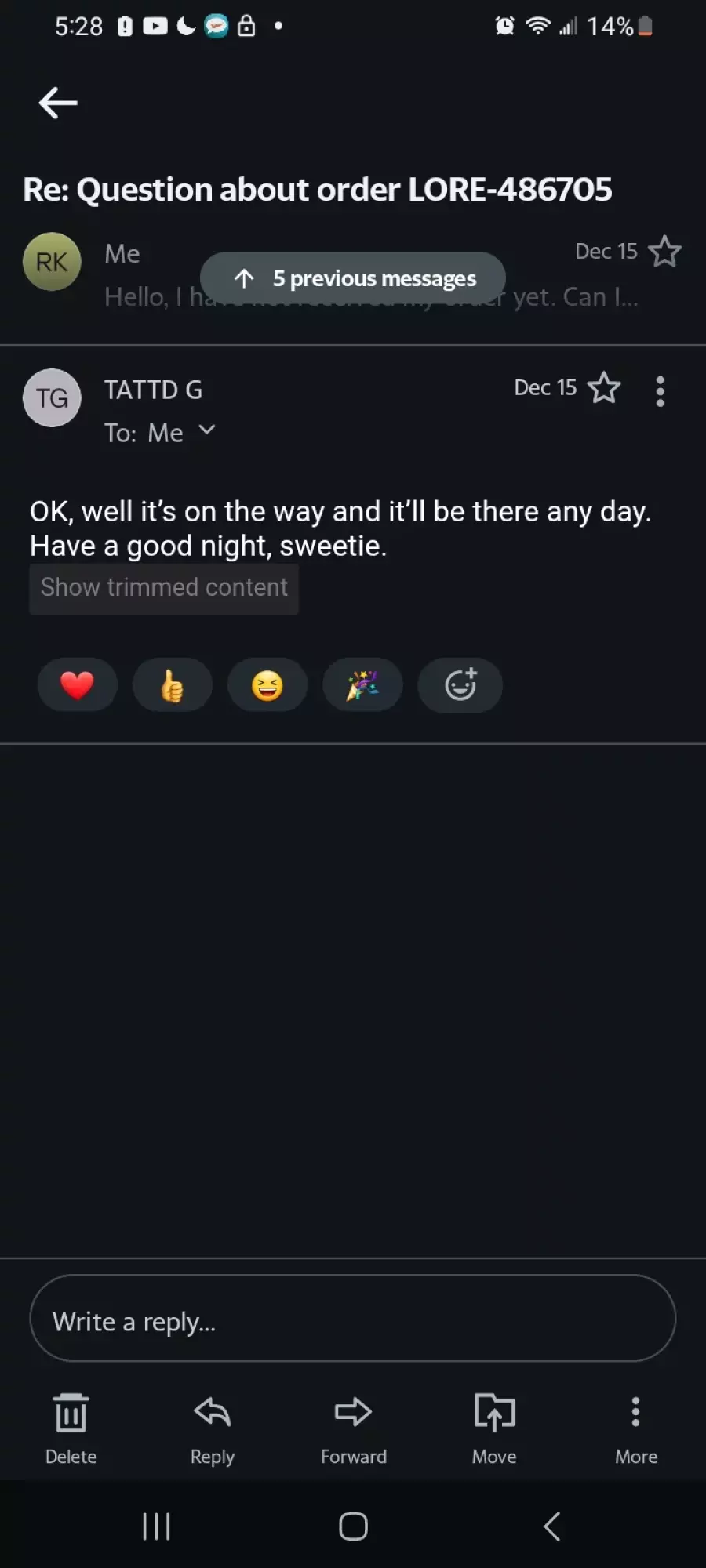Go to the home screen
This screenshot has height=1568, width=706.
pyautogui.click(x=353, y=1526)
